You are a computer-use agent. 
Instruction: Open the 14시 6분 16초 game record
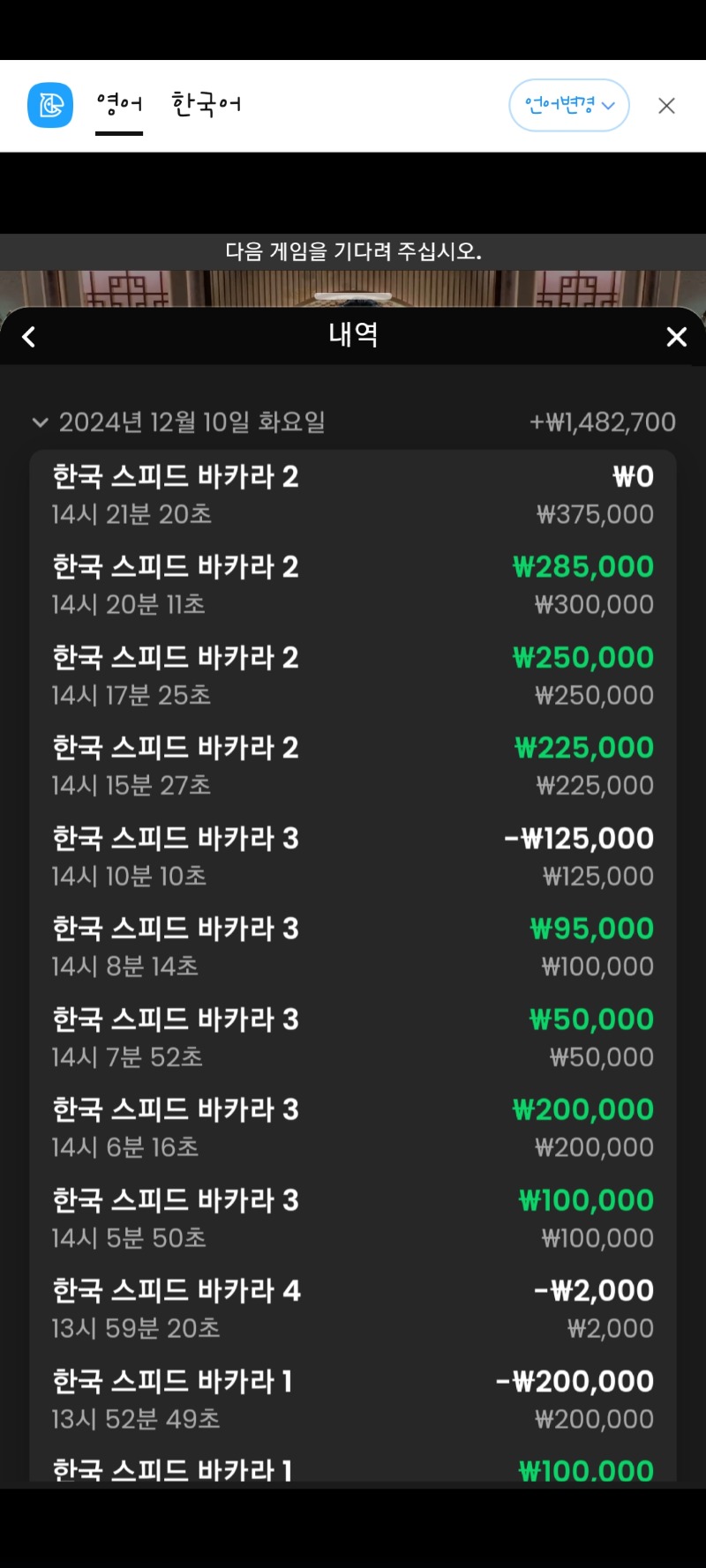(x=353, y=1129)
